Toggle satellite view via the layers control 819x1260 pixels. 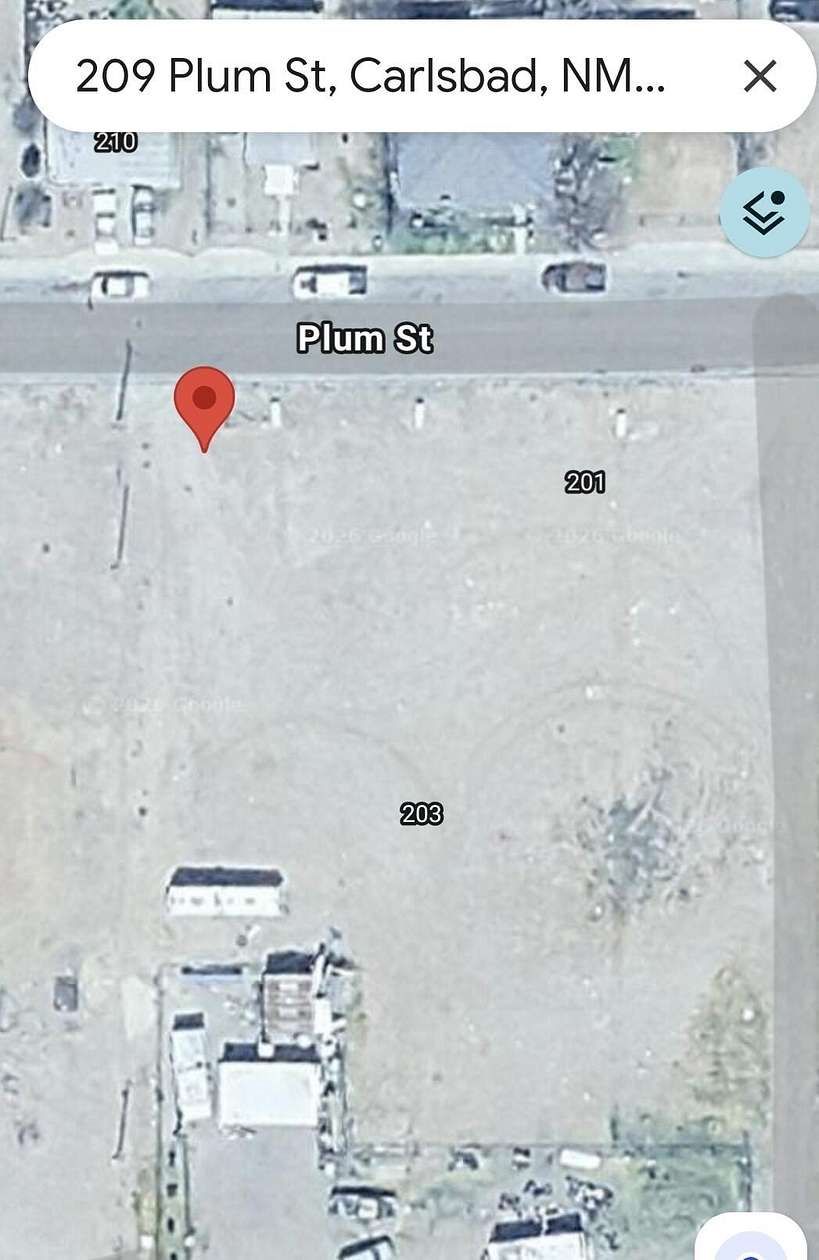[763, 211]
